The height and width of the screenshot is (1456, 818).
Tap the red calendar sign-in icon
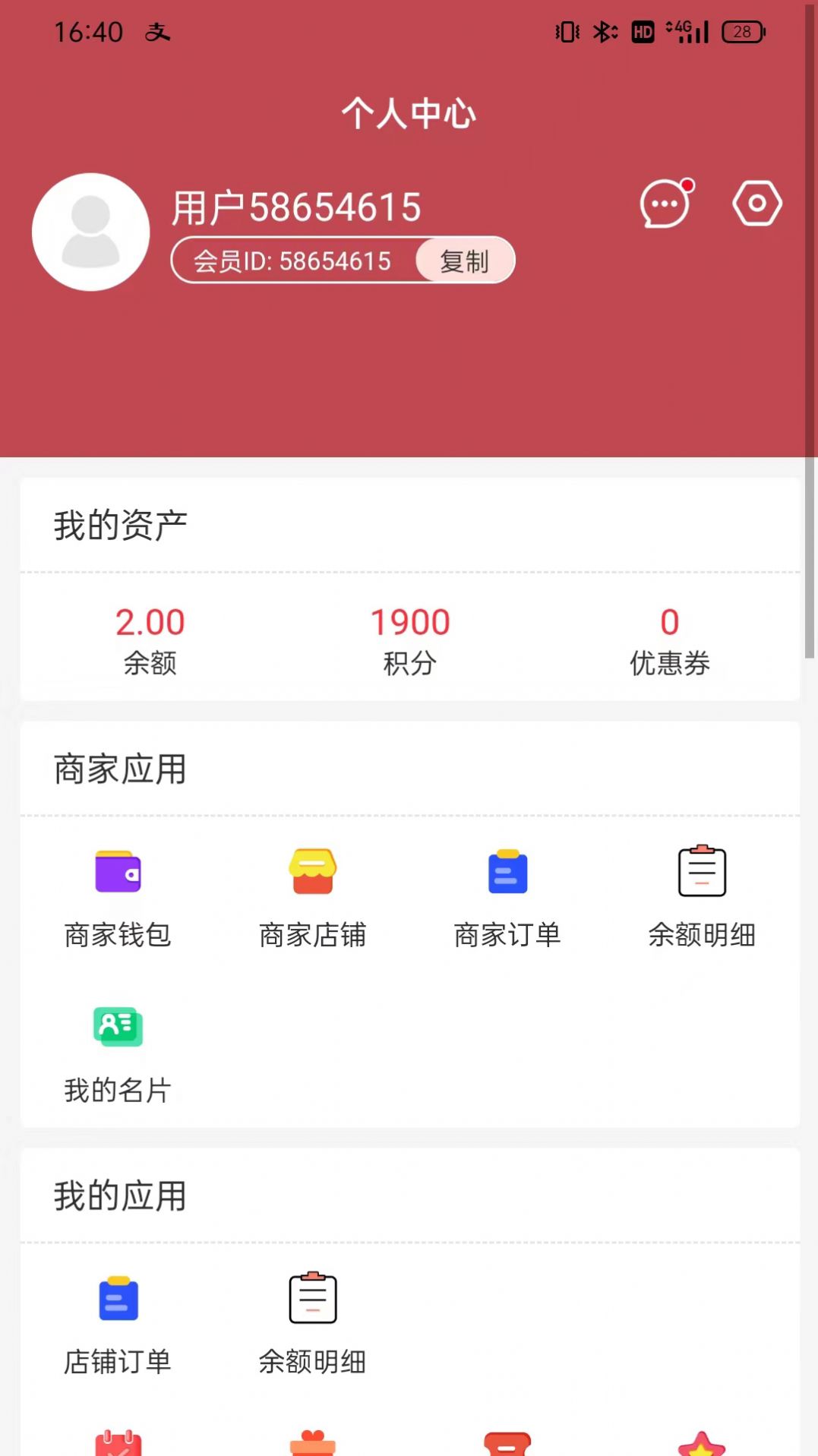pos(118,1442)
